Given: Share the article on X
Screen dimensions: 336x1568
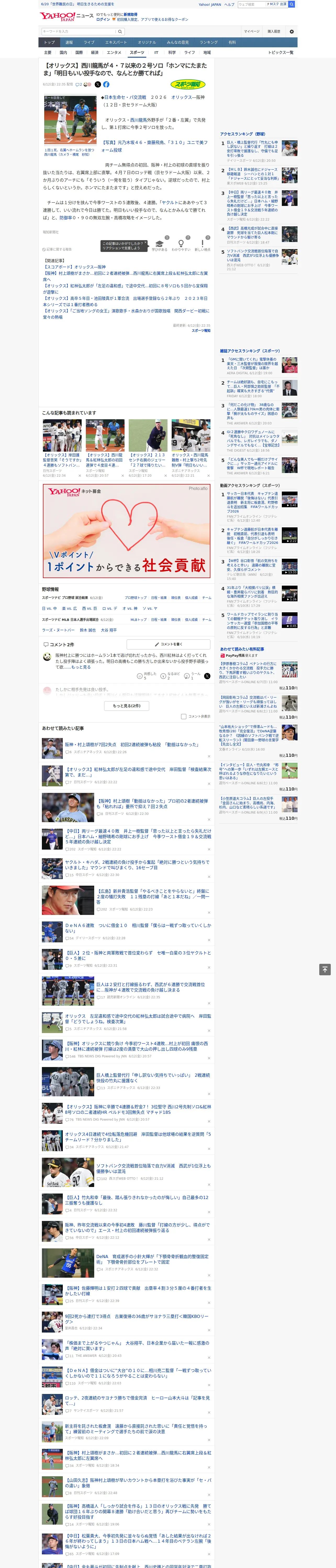Looking at the screenshot, I should 98,85.
